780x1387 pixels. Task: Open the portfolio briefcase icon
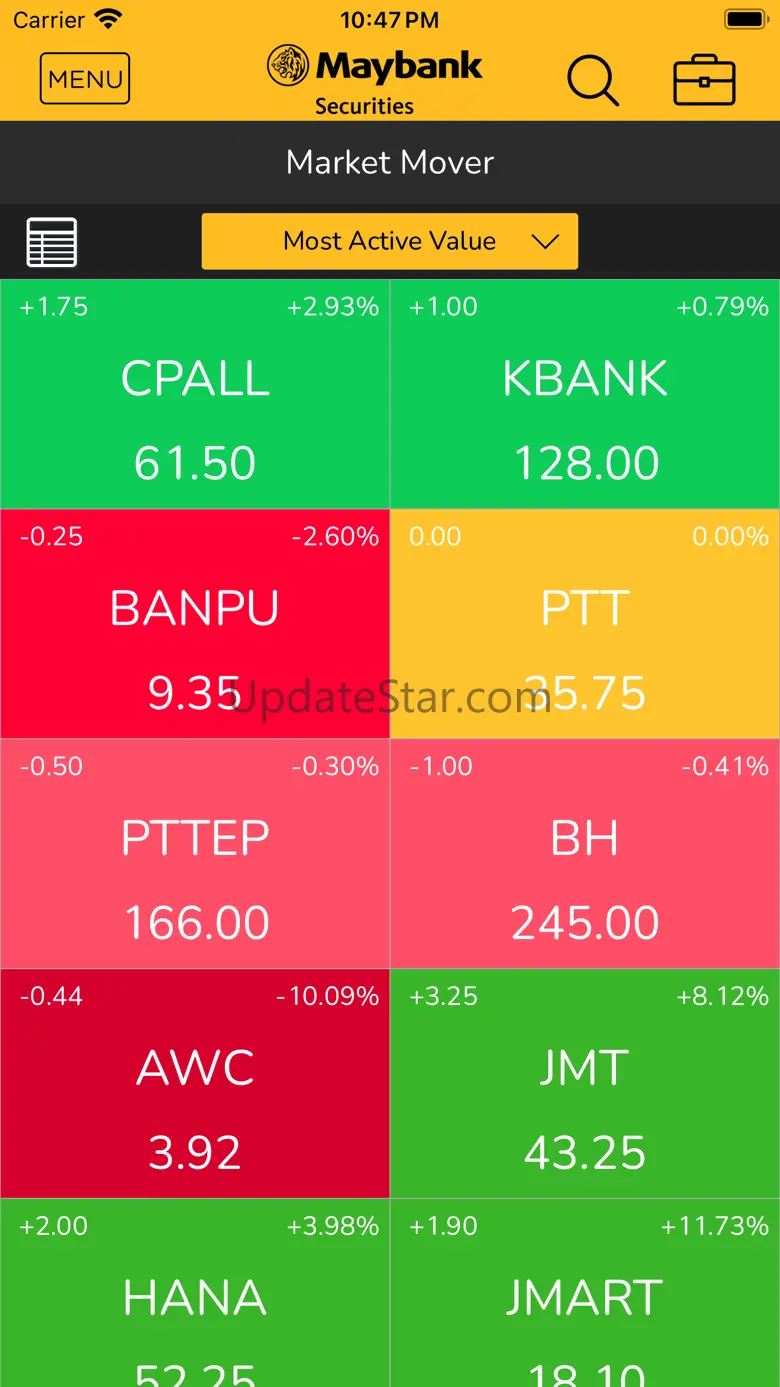click(x=704, y=80)
